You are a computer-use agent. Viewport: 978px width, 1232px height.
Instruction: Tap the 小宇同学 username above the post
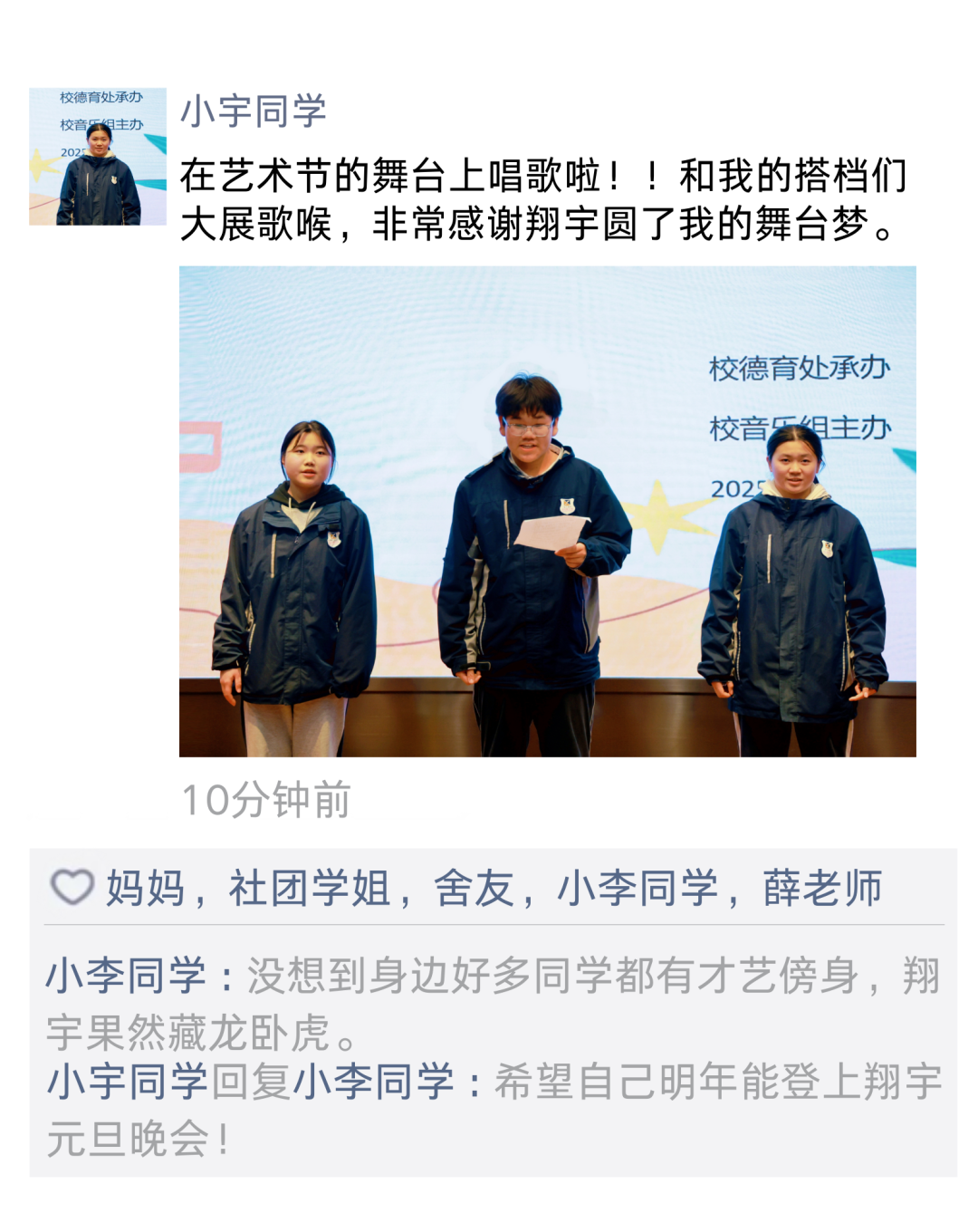tap(254, 111)
